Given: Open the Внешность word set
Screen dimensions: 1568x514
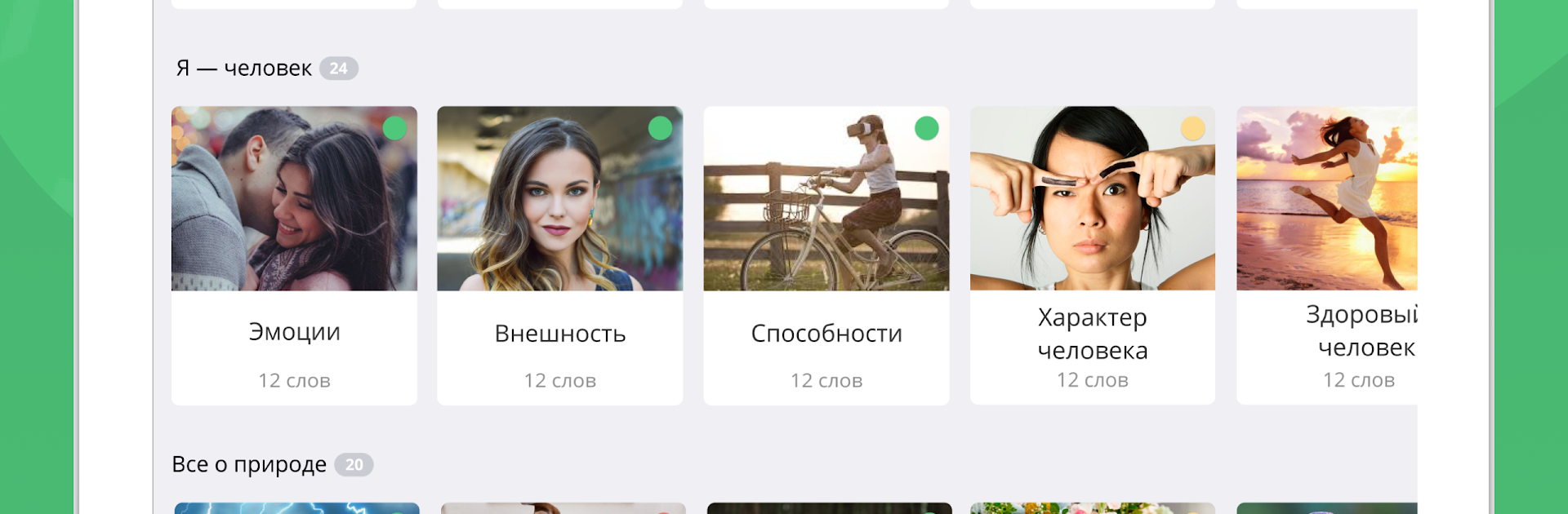Looking at the screenshot, I should pos(560,255).
